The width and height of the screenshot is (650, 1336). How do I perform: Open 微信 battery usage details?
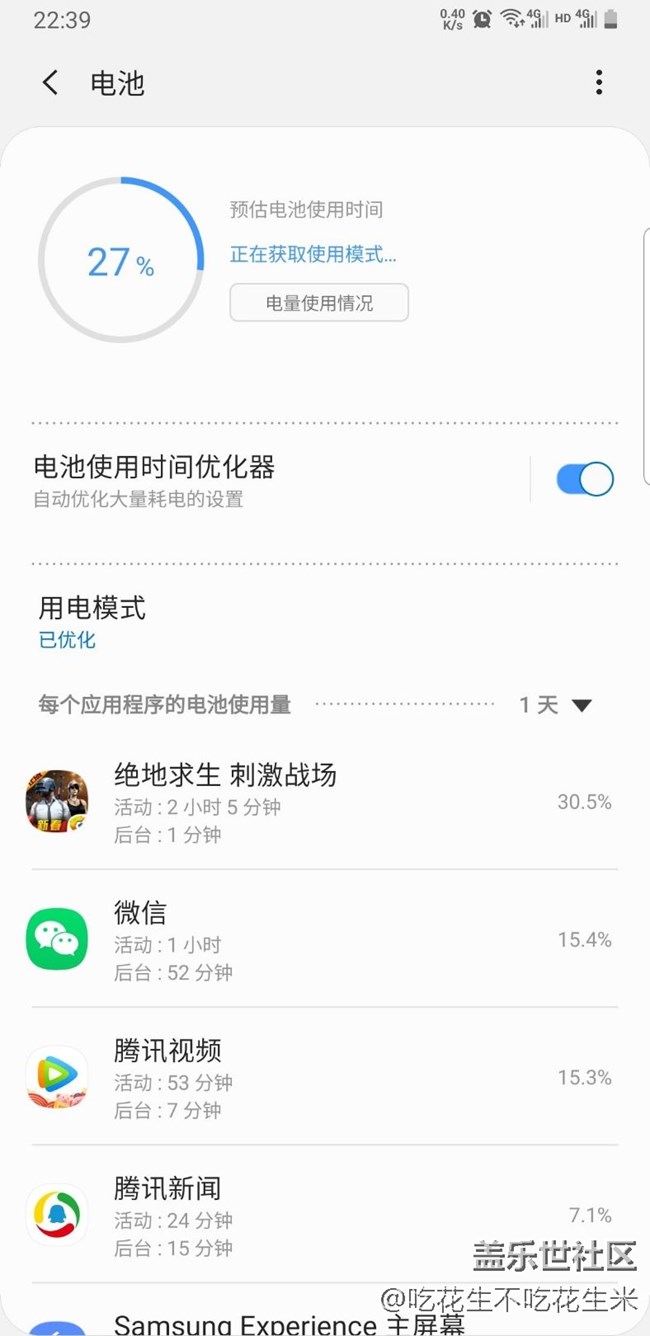[x=320, y=940]
